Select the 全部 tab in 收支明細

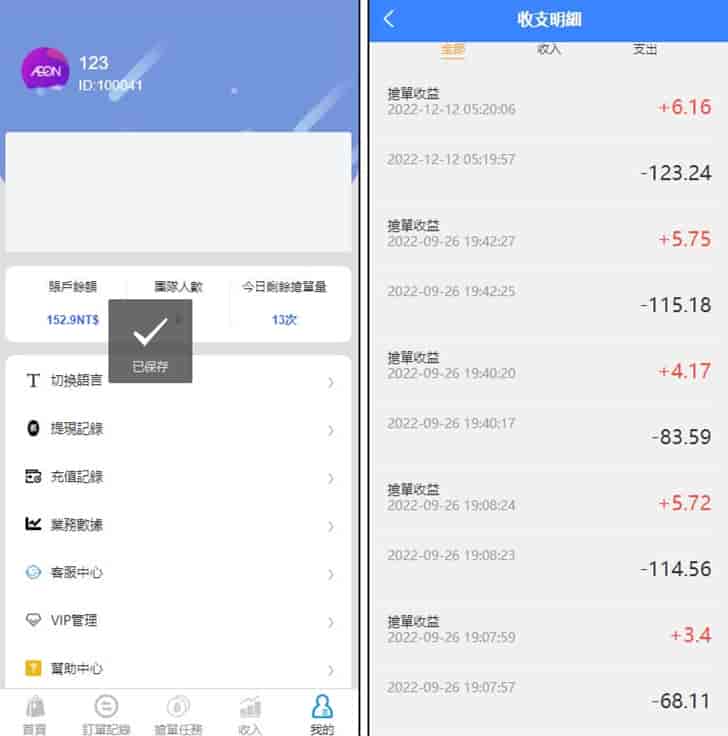point(453,49)
